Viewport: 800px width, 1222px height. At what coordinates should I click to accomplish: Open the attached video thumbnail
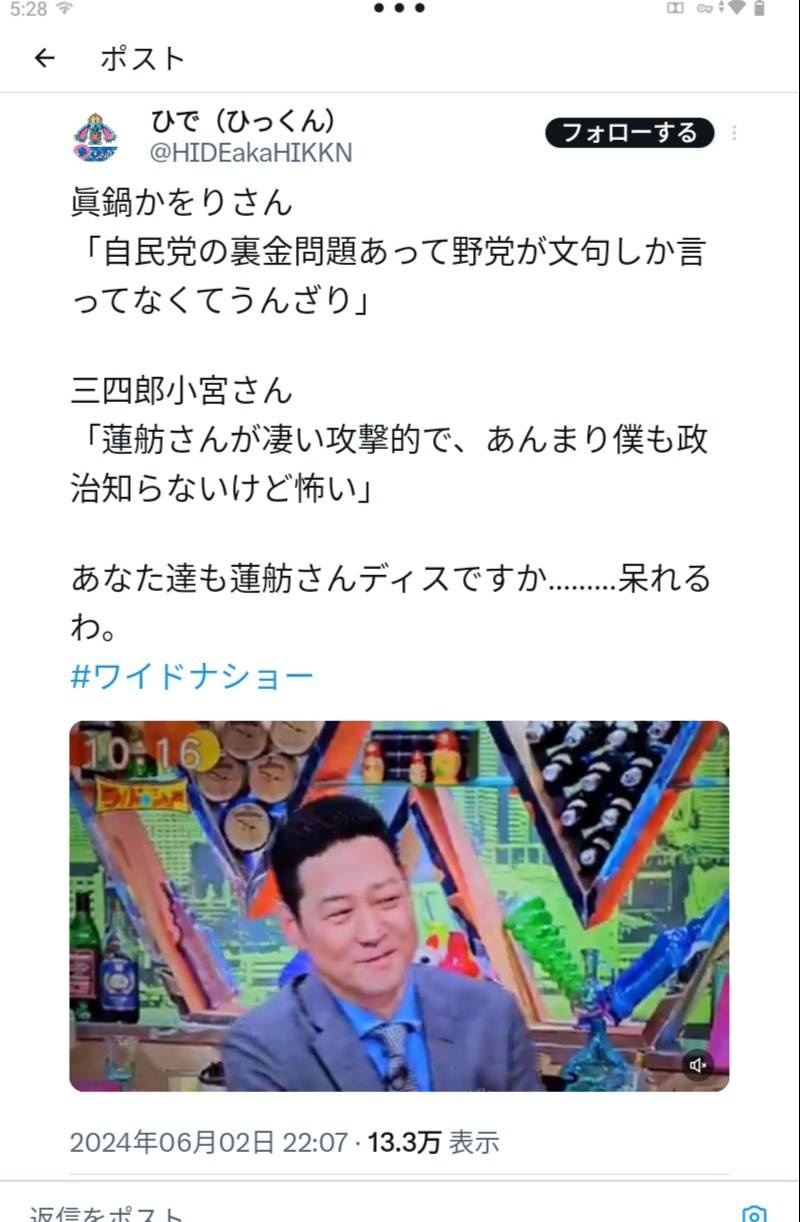click(398, 905)
